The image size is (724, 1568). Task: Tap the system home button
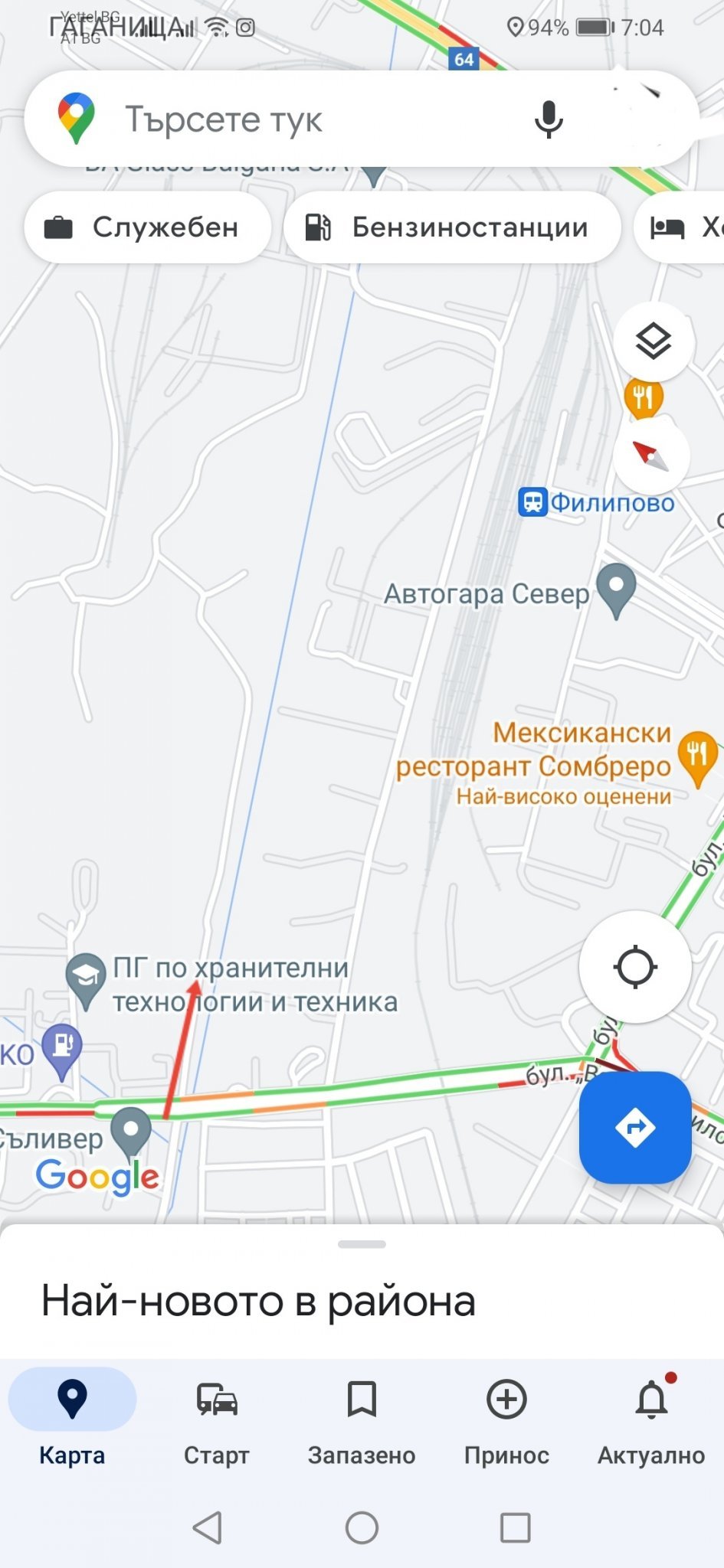[362, 1527]
